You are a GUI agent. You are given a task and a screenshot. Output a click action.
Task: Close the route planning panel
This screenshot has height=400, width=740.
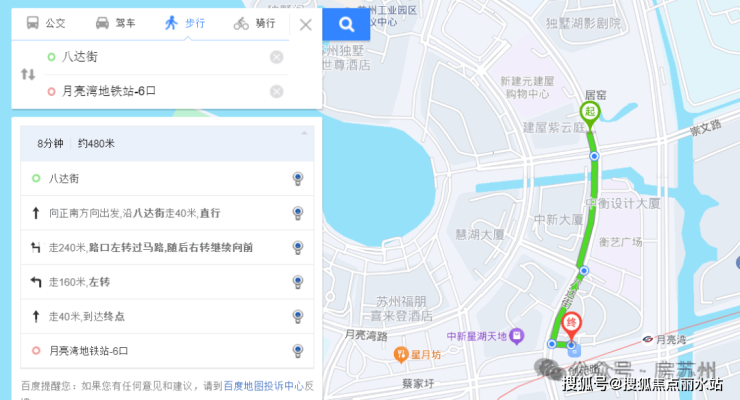pyautogui.click(x=306, y=24)
